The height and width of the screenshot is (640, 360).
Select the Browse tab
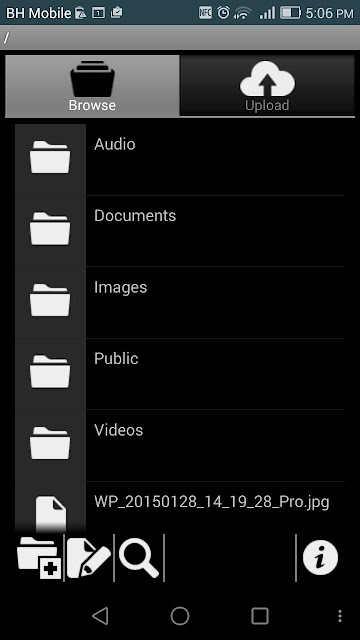coord(92,86)
